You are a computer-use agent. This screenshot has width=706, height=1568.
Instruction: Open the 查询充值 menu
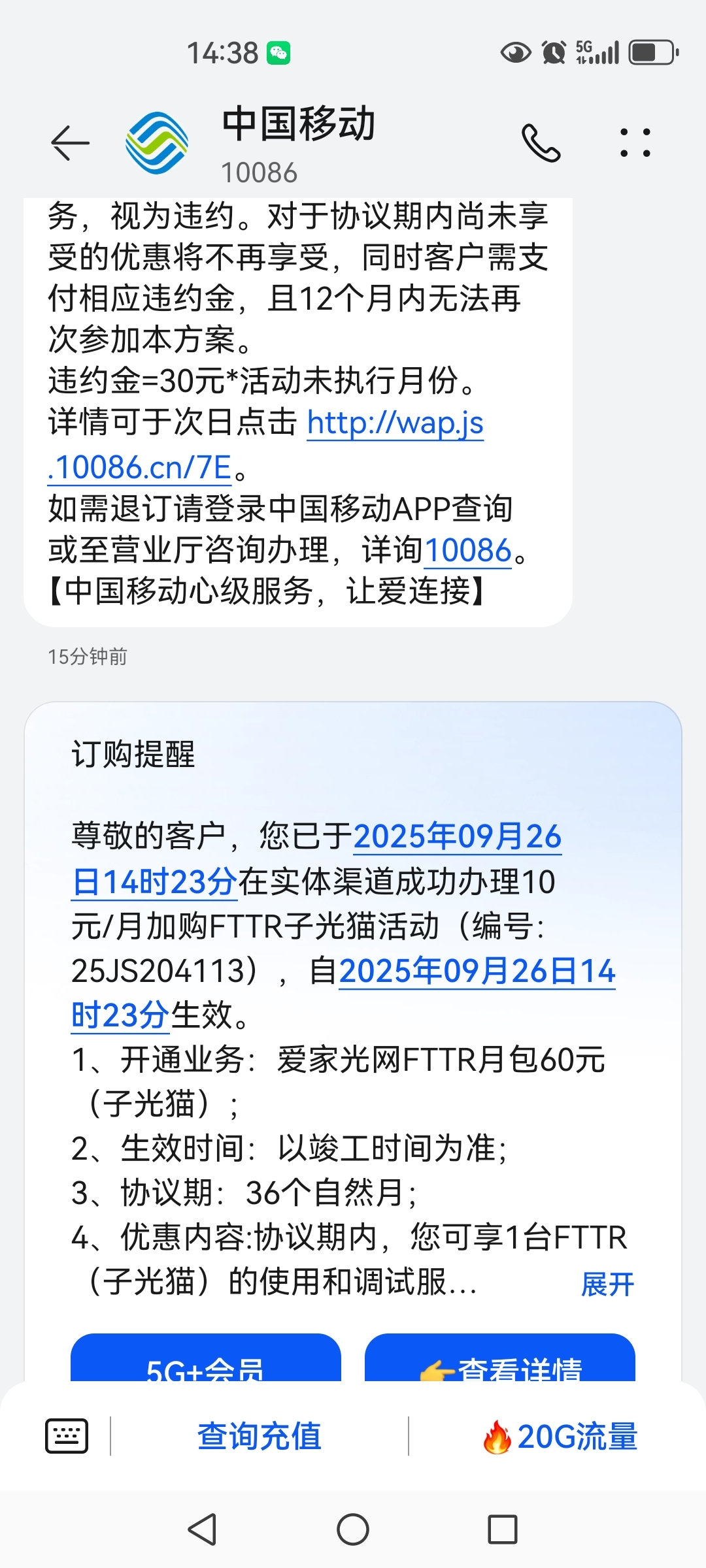(x=260, y=1436)
